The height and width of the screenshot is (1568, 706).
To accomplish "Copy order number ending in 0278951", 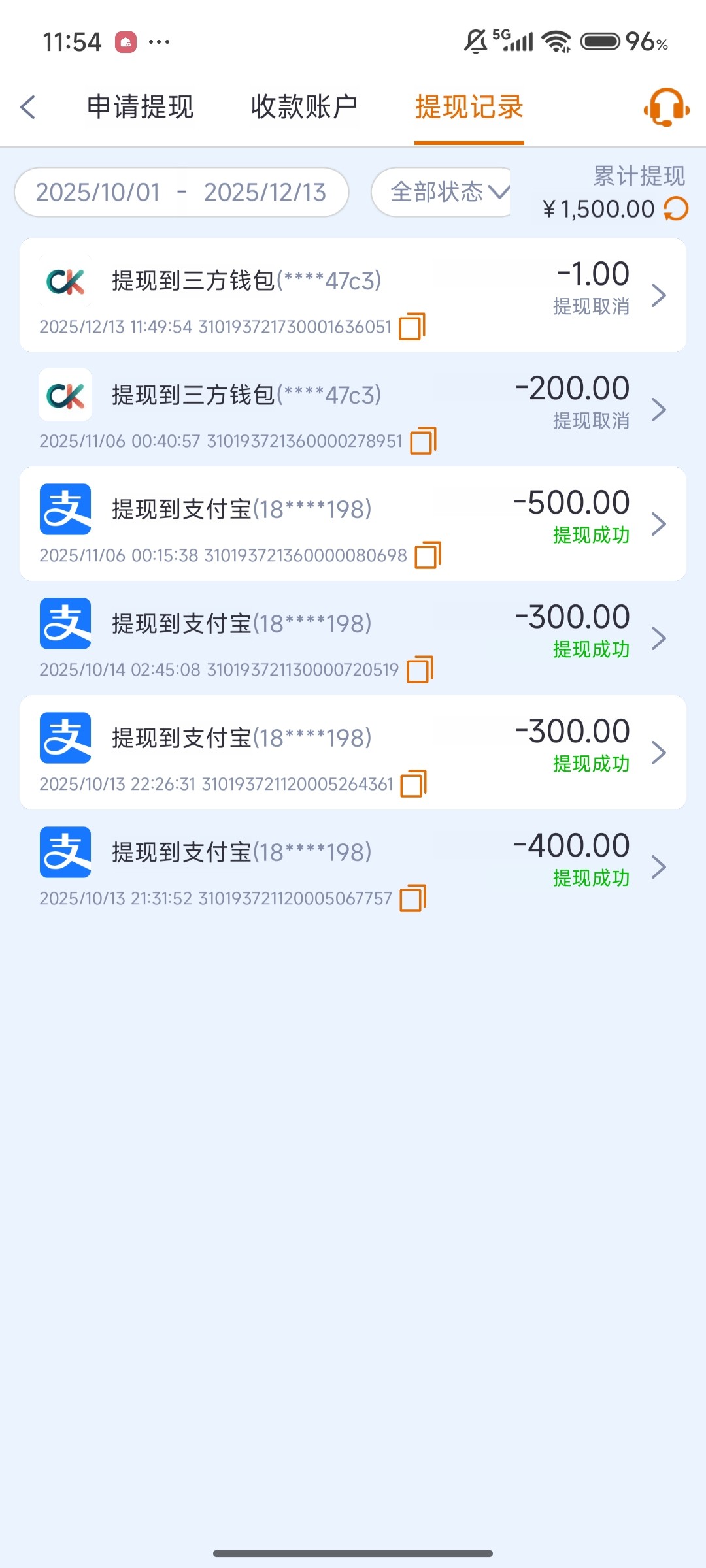I will point(423,440).
